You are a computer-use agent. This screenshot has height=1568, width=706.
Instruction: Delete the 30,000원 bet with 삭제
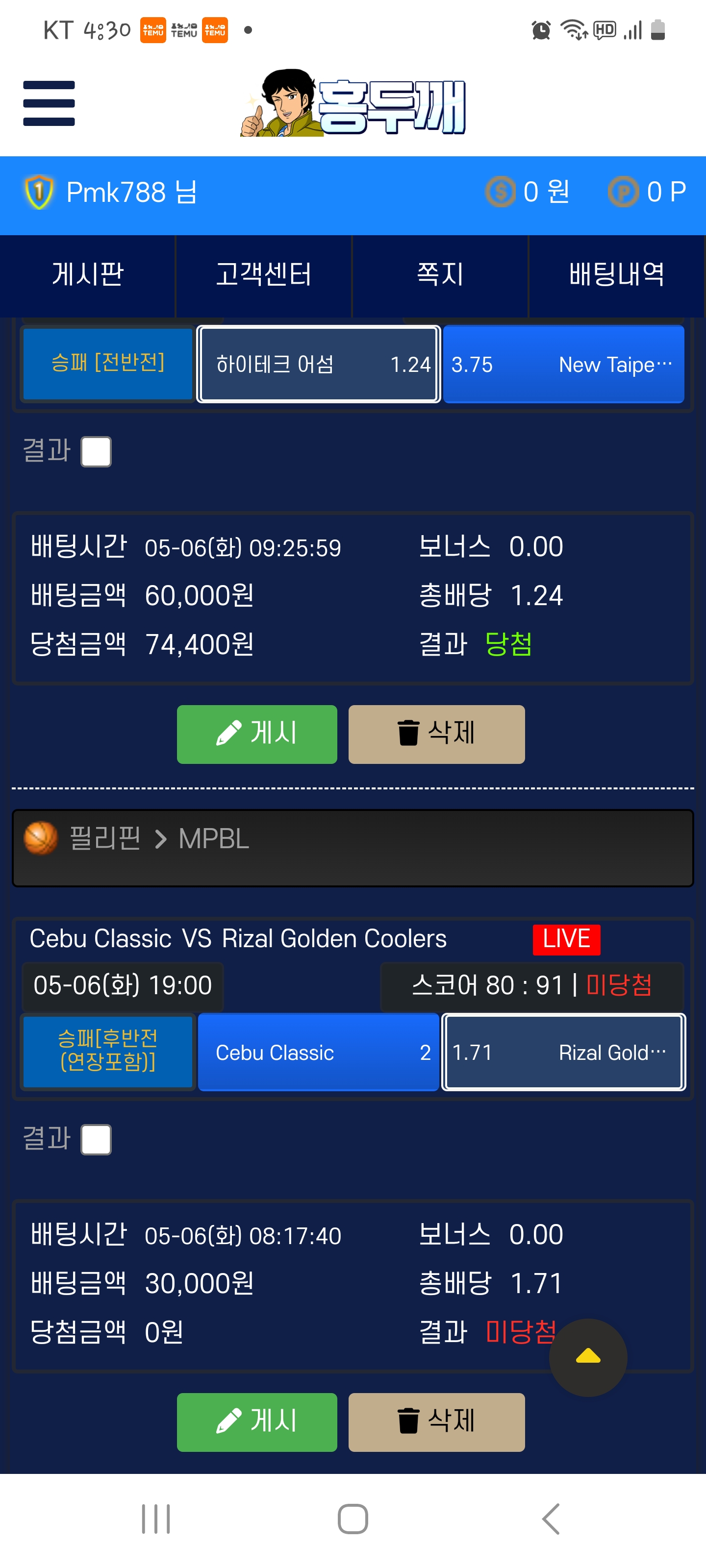[436, 1422]
